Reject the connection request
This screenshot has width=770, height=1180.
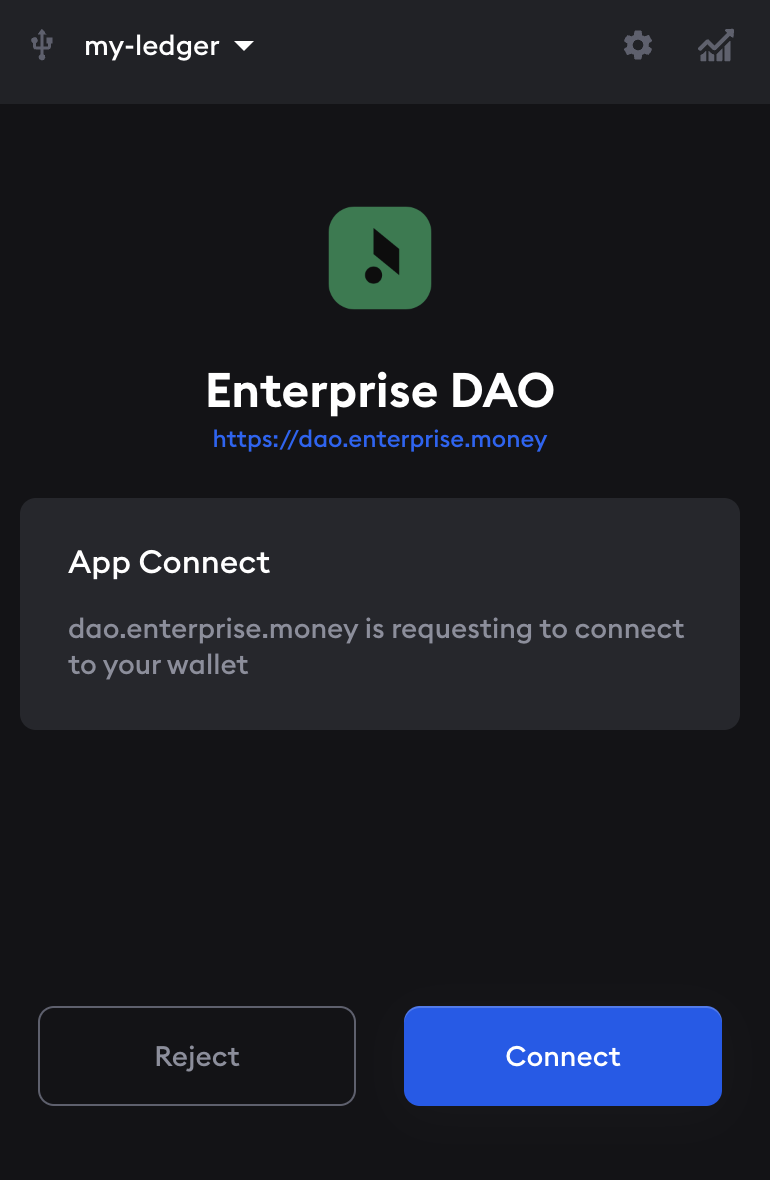197,1056
